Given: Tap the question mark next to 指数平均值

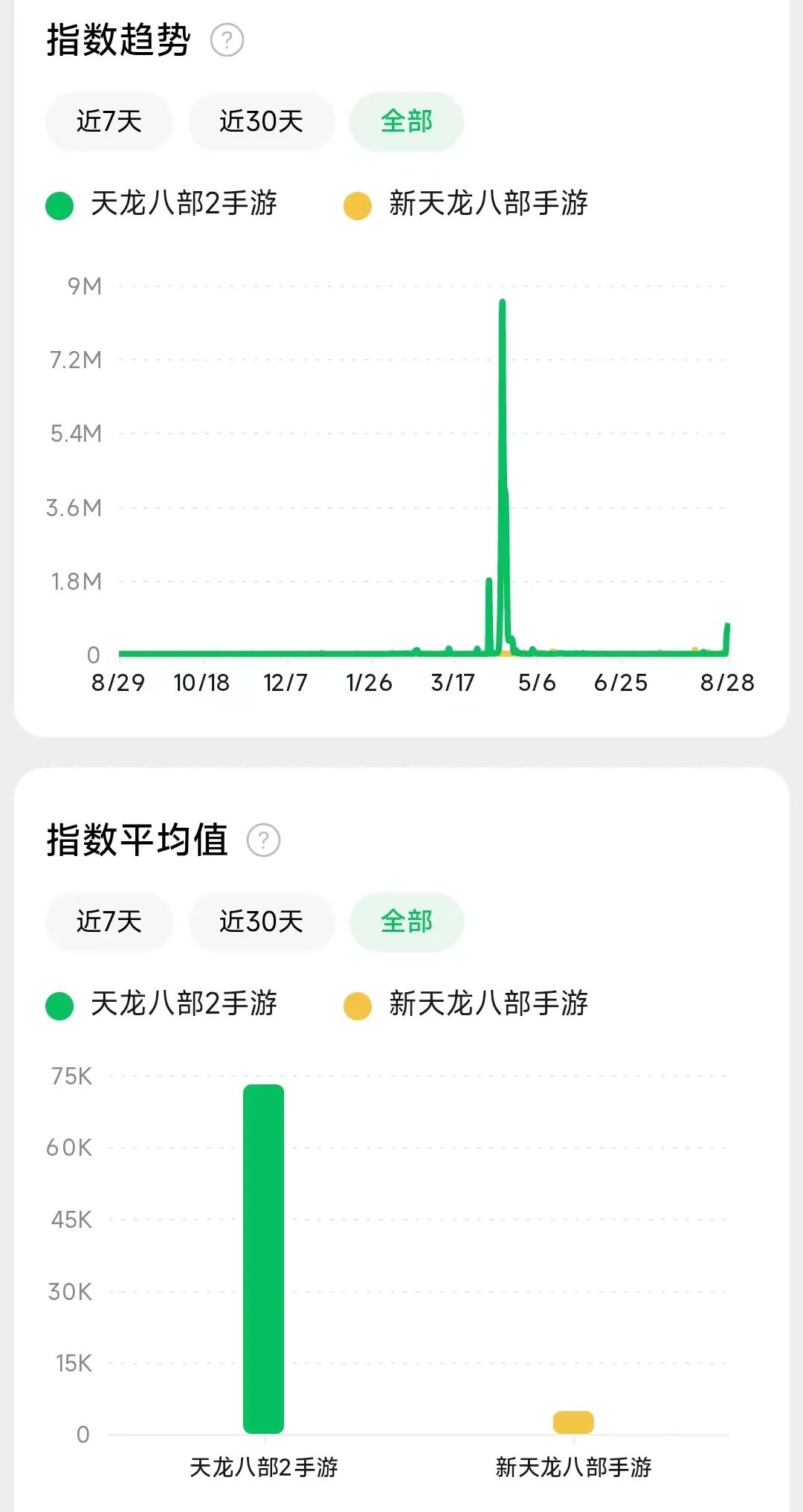Looking at the screenshot, I should (x=263, y=840).
